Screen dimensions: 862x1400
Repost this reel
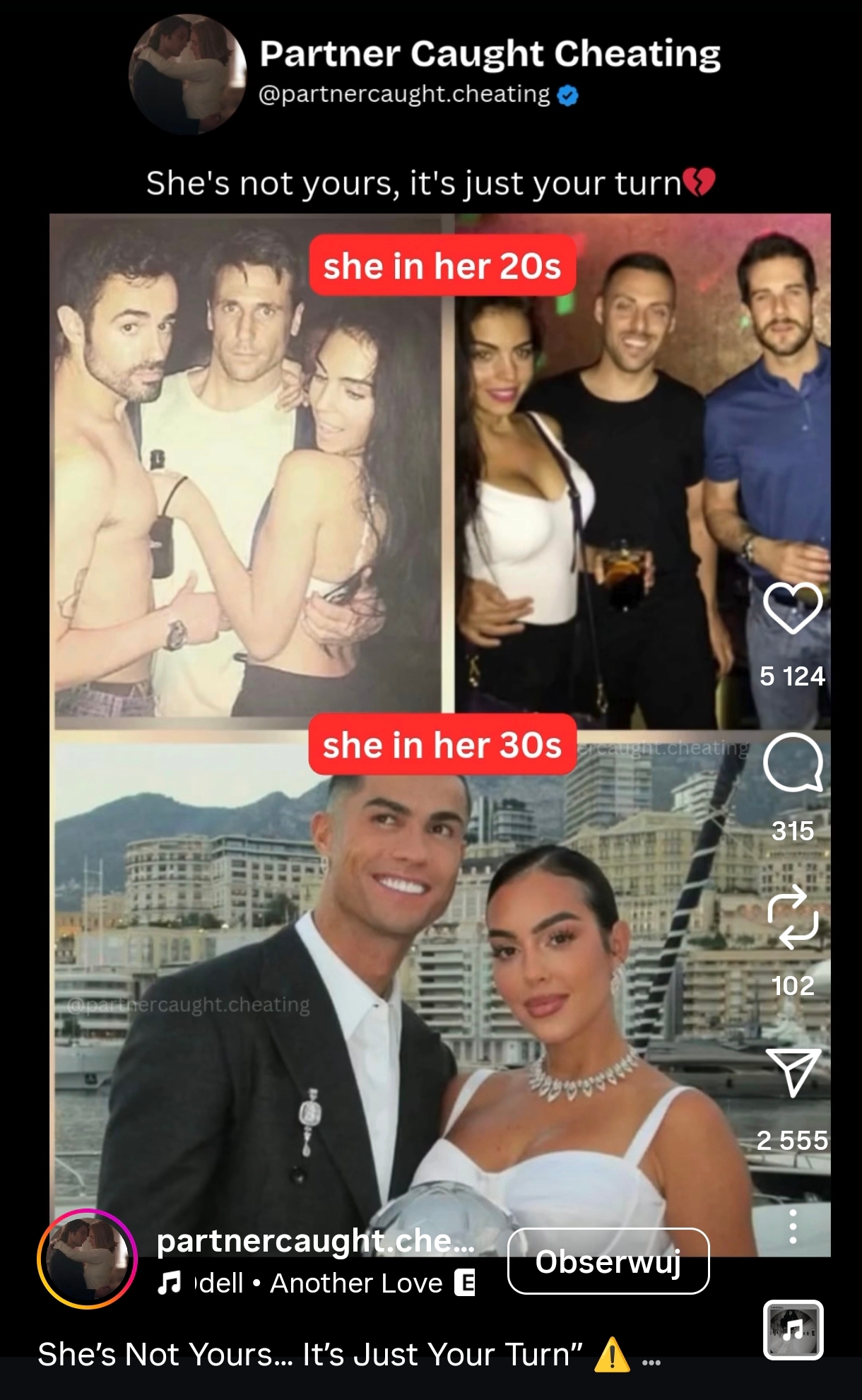click(x=792, y=917)
